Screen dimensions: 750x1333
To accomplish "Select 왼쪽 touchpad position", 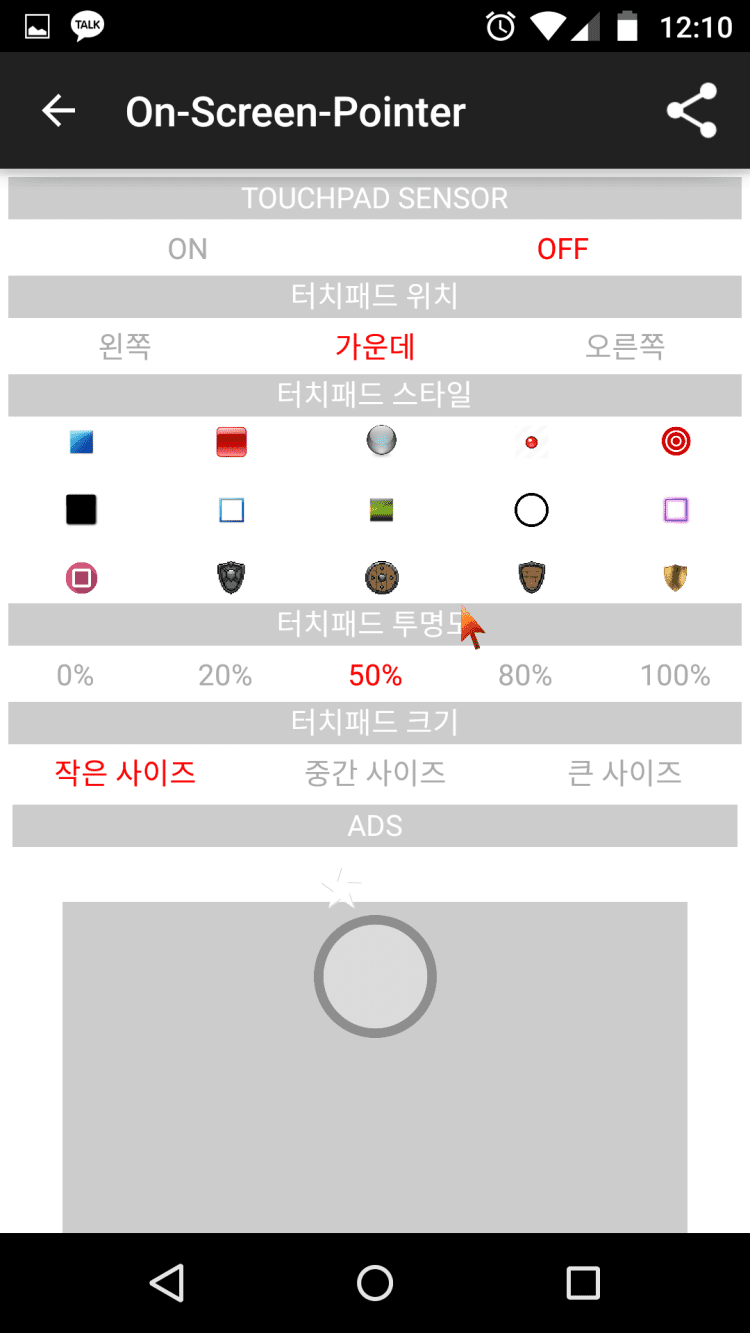I will click(125, 347).
